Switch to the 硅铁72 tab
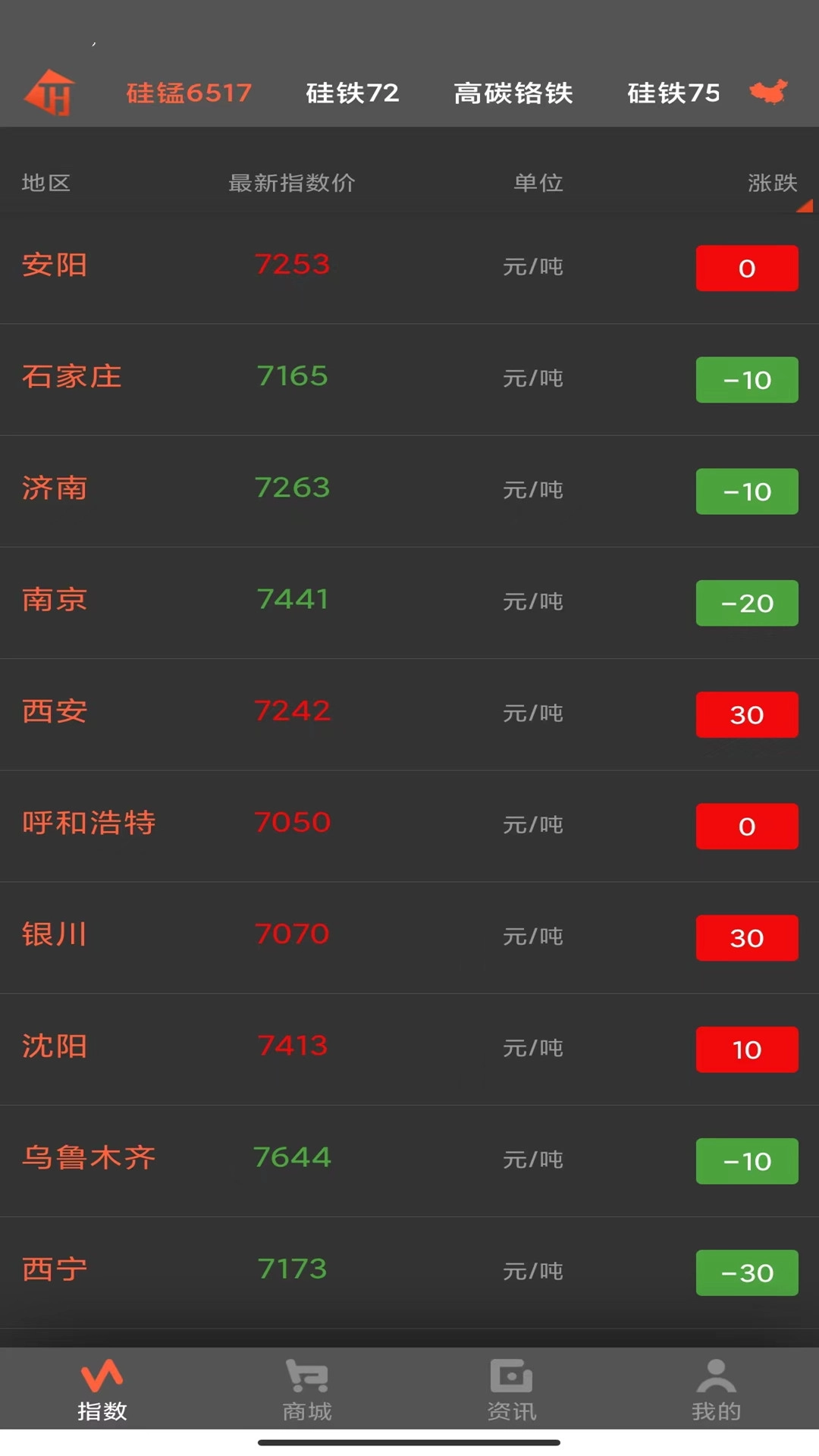819x1456 pixels. [x=352, y=93]
